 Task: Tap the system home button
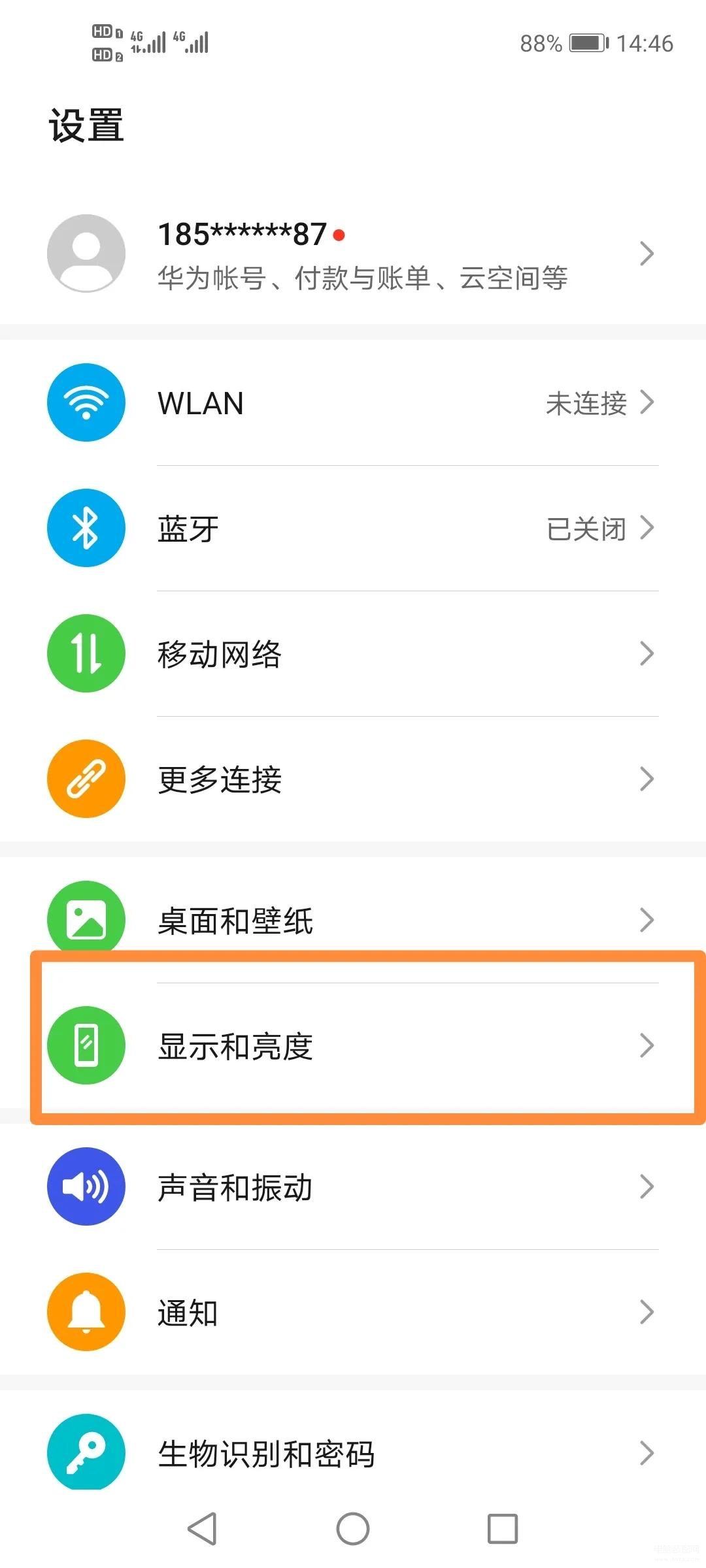coord(353,1529)
